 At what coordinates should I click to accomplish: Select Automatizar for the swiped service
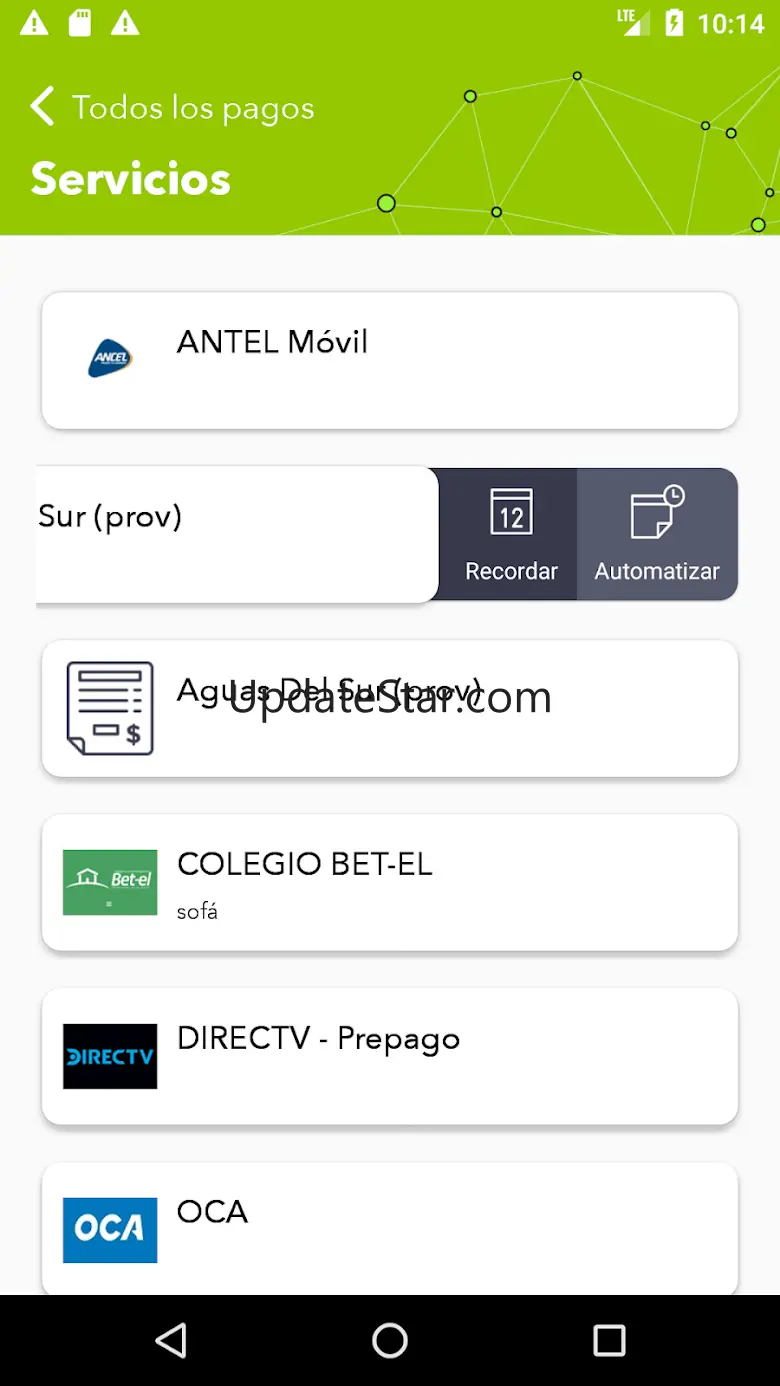coord(657,535)
